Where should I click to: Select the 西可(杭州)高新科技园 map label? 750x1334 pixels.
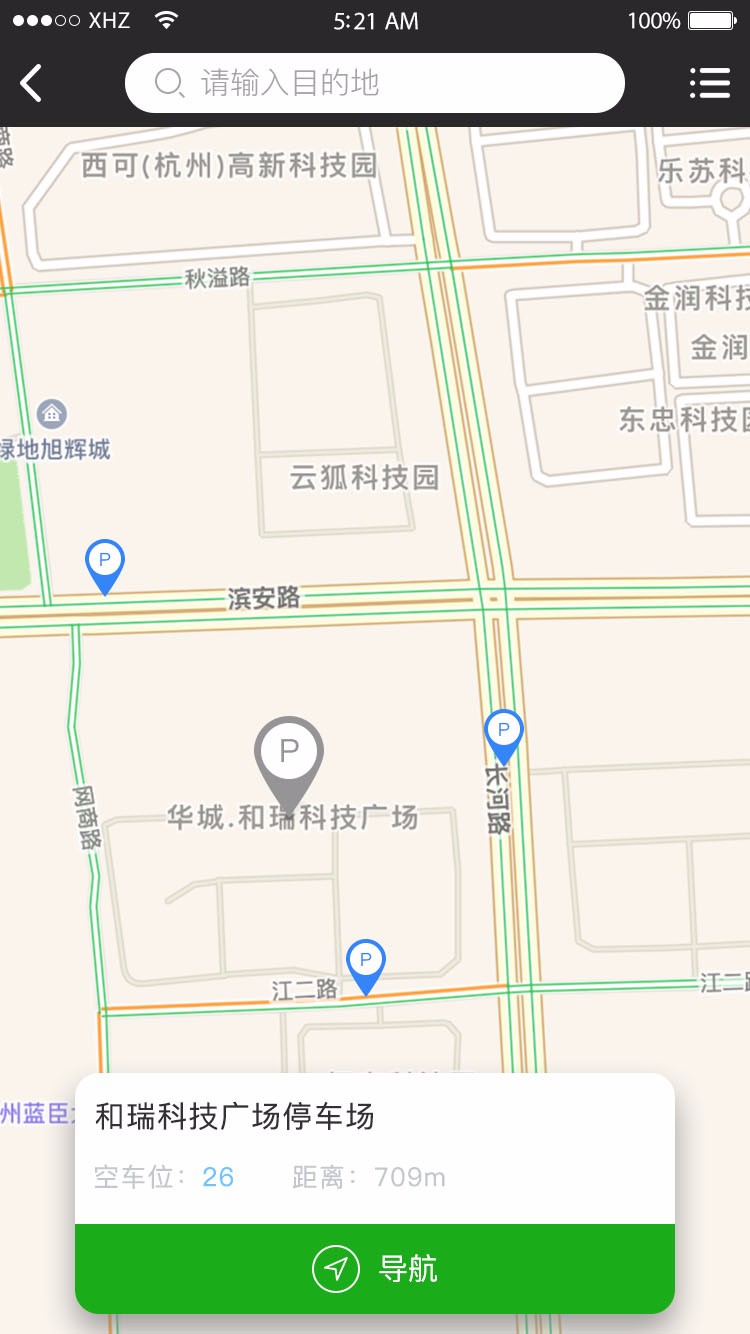[x=228, y=168]
